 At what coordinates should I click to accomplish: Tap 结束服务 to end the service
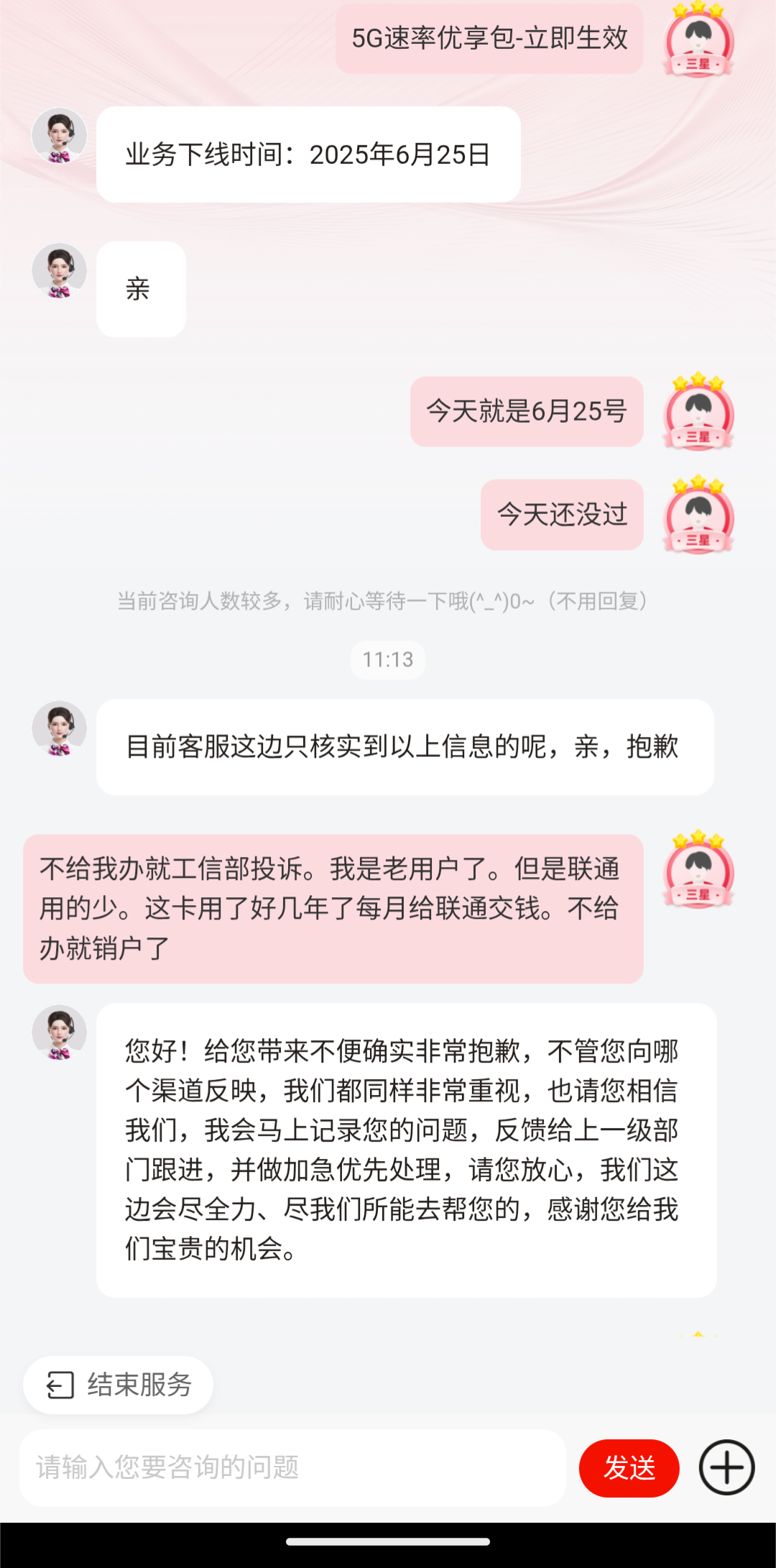119,1385
